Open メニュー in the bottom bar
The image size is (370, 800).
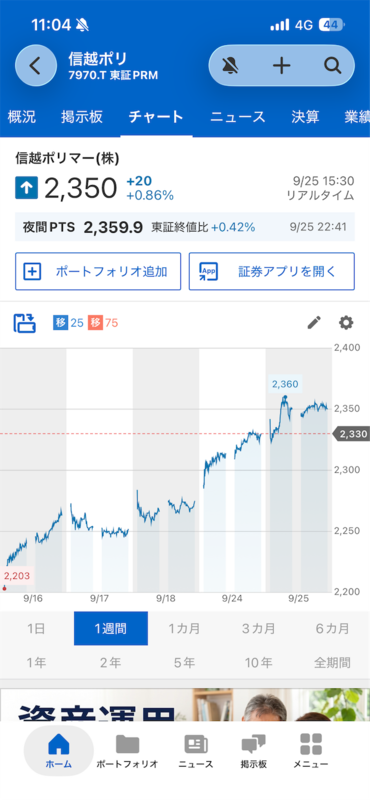[x=311, y=751]
